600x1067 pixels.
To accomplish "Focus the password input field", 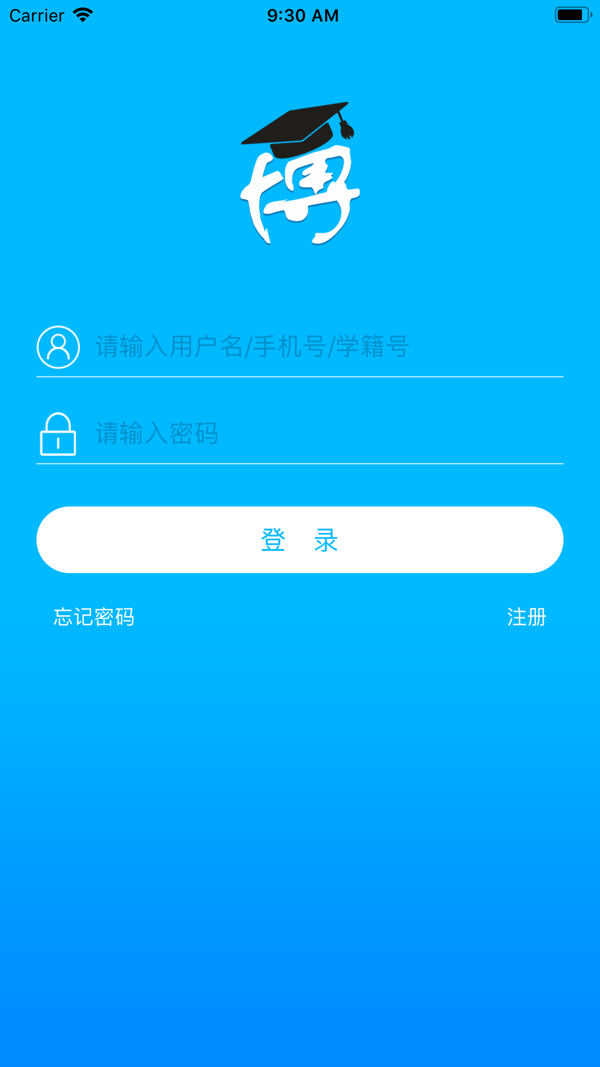I will [320, 434].
